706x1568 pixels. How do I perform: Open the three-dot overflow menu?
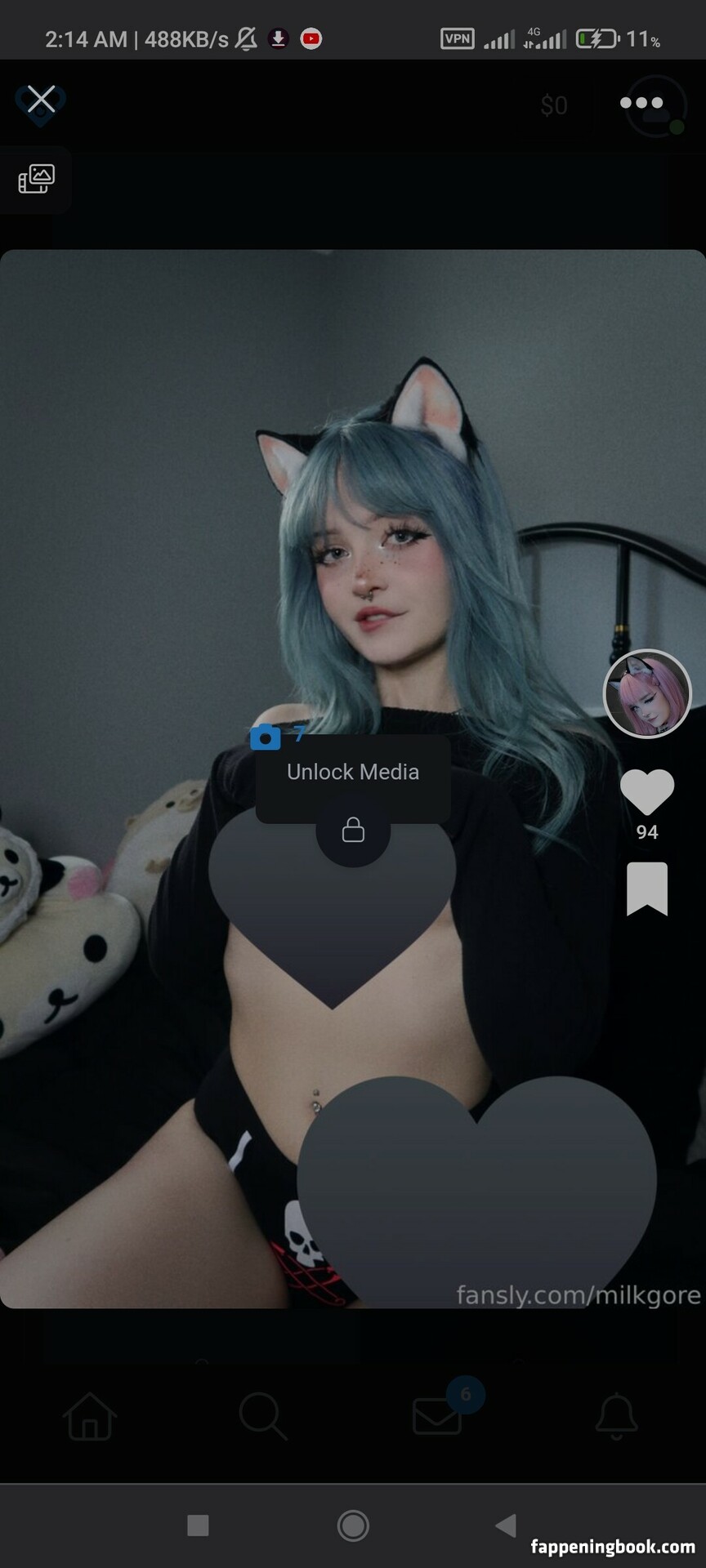click(641, 103)
